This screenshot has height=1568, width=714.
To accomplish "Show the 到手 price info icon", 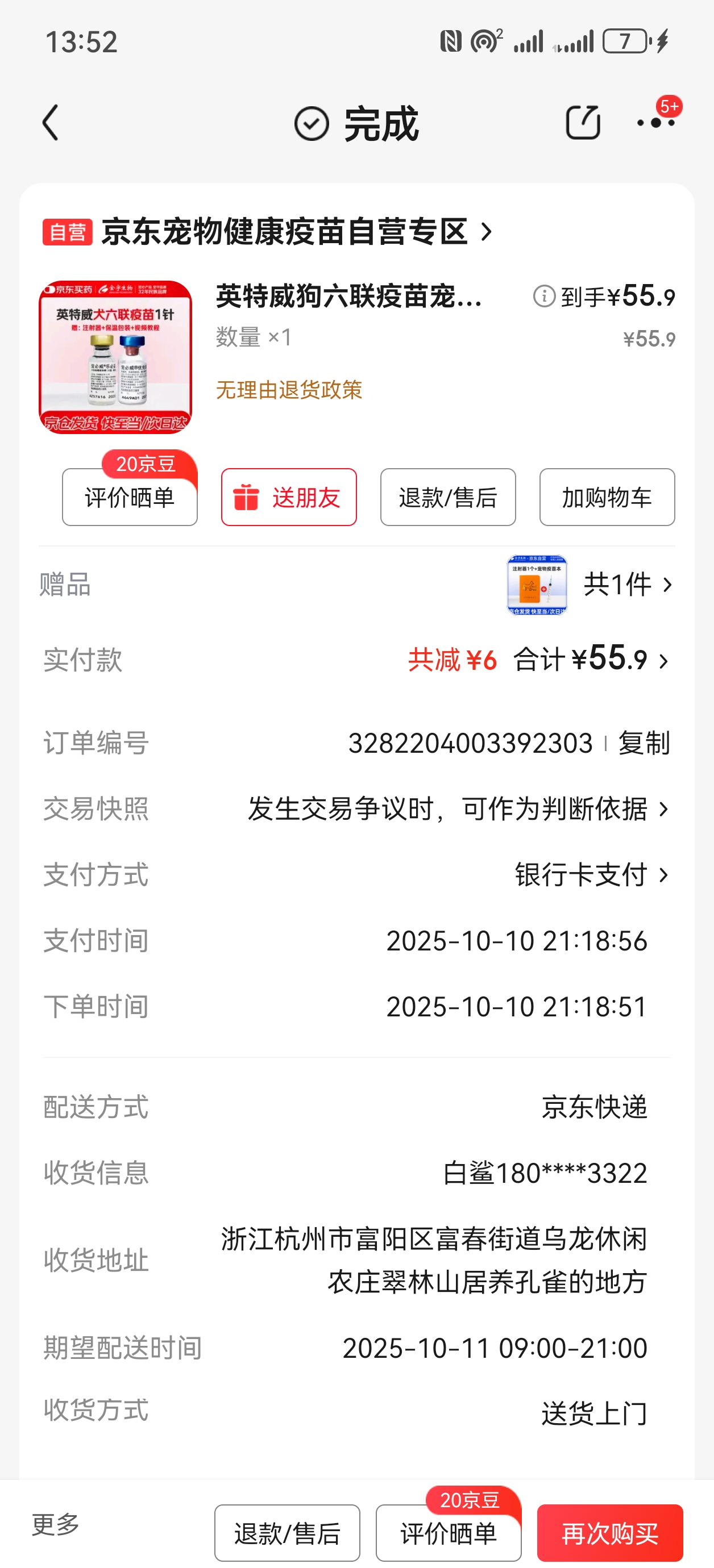I will [544, 297].
